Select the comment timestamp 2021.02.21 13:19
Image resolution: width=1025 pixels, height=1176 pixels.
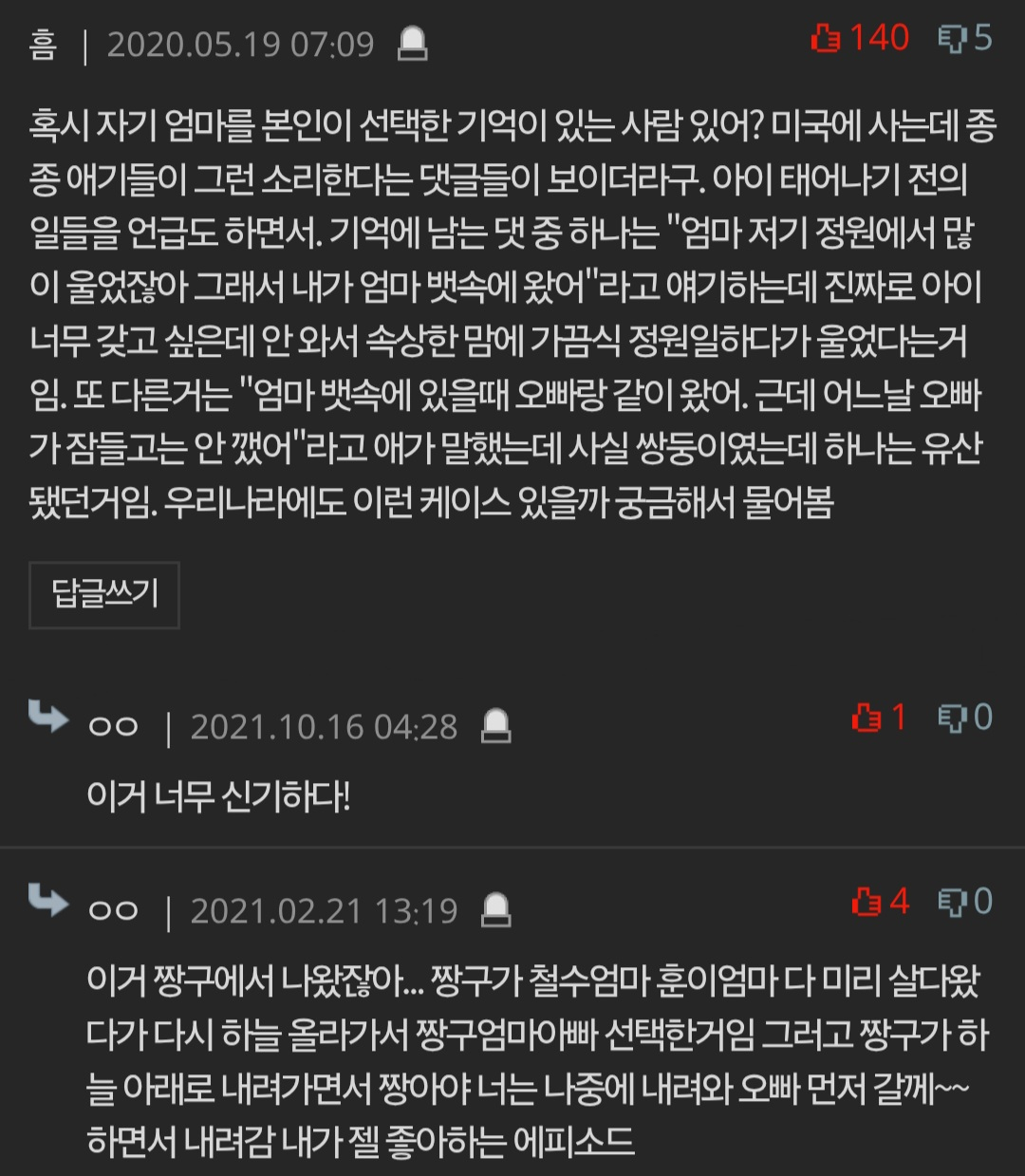(x=327, y=907)
